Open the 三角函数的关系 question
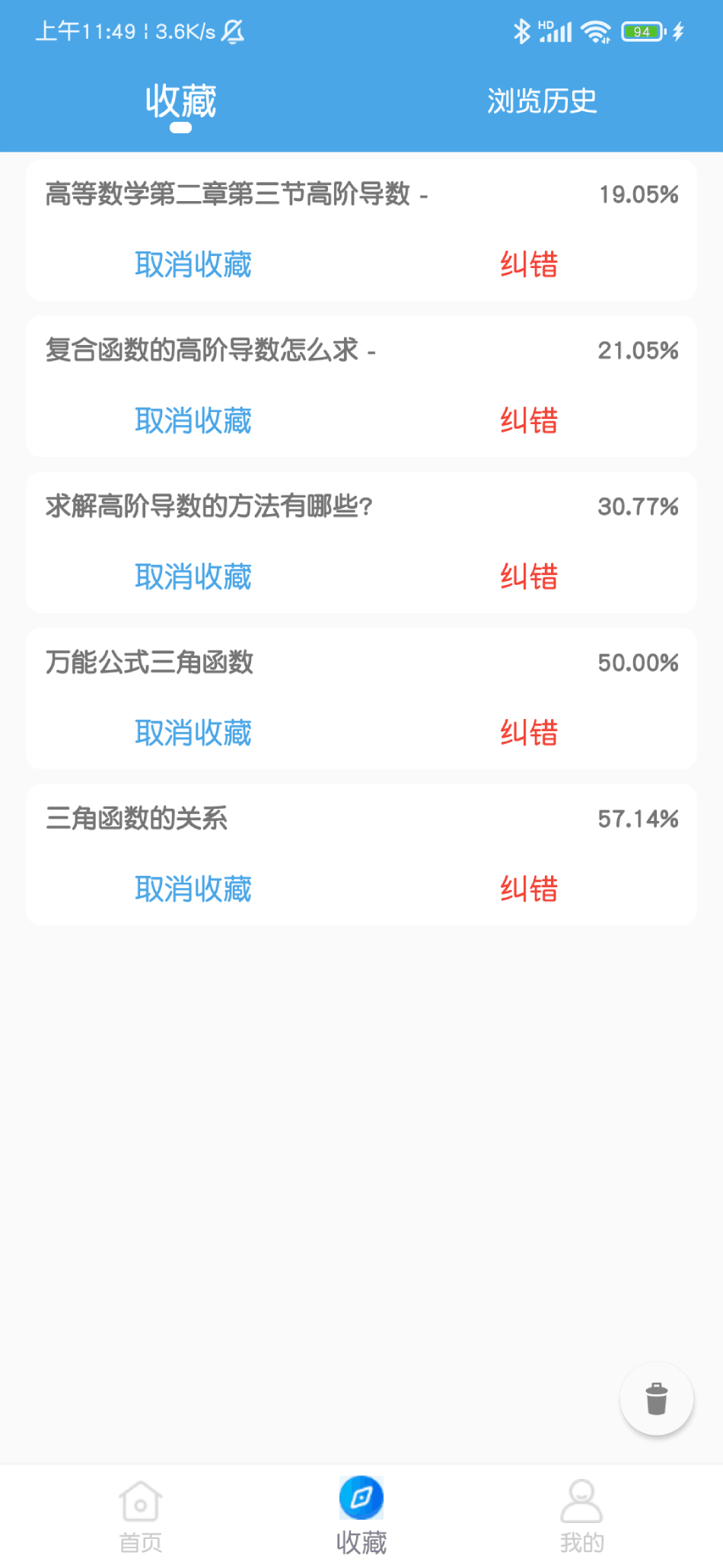Image resolution: width=723 pixels, height=1568 pixels. [136, 818]
